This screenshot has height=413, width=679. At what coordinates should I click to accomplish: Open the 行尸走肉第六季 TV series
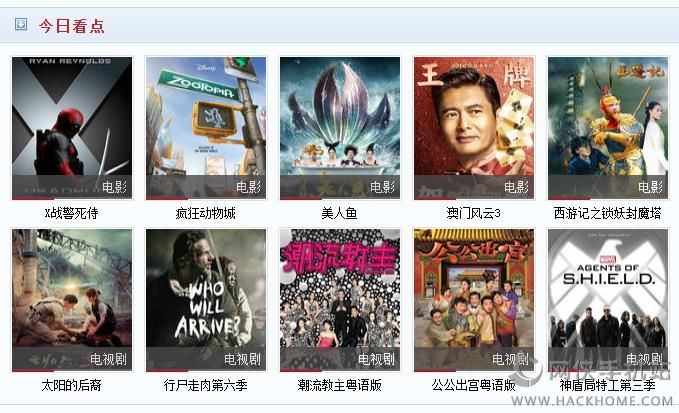(x=205, y=299)
